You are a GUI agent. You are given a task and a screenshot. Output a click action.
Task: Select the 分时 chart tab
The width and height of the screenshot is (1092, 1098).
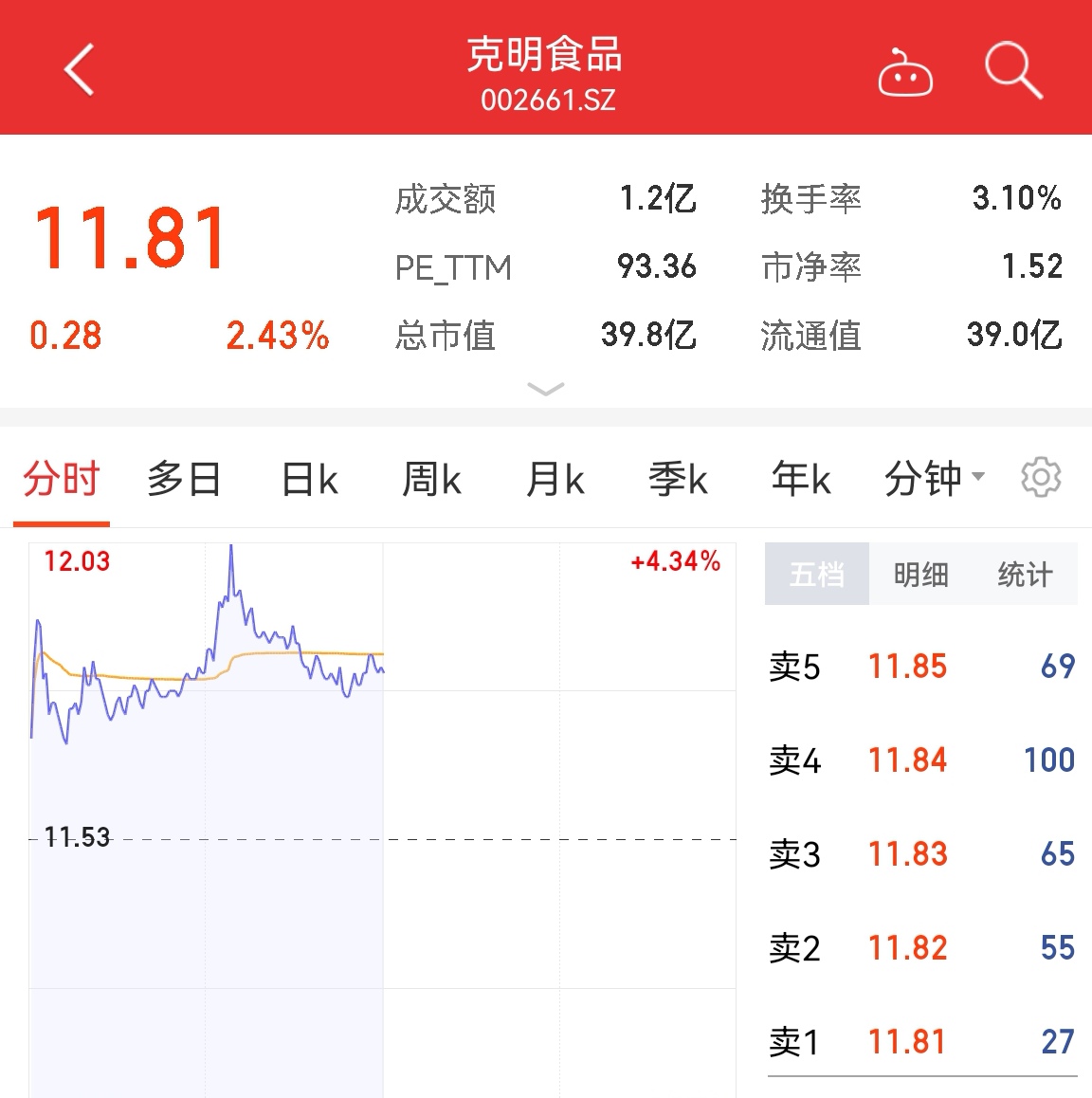[62, 479]
